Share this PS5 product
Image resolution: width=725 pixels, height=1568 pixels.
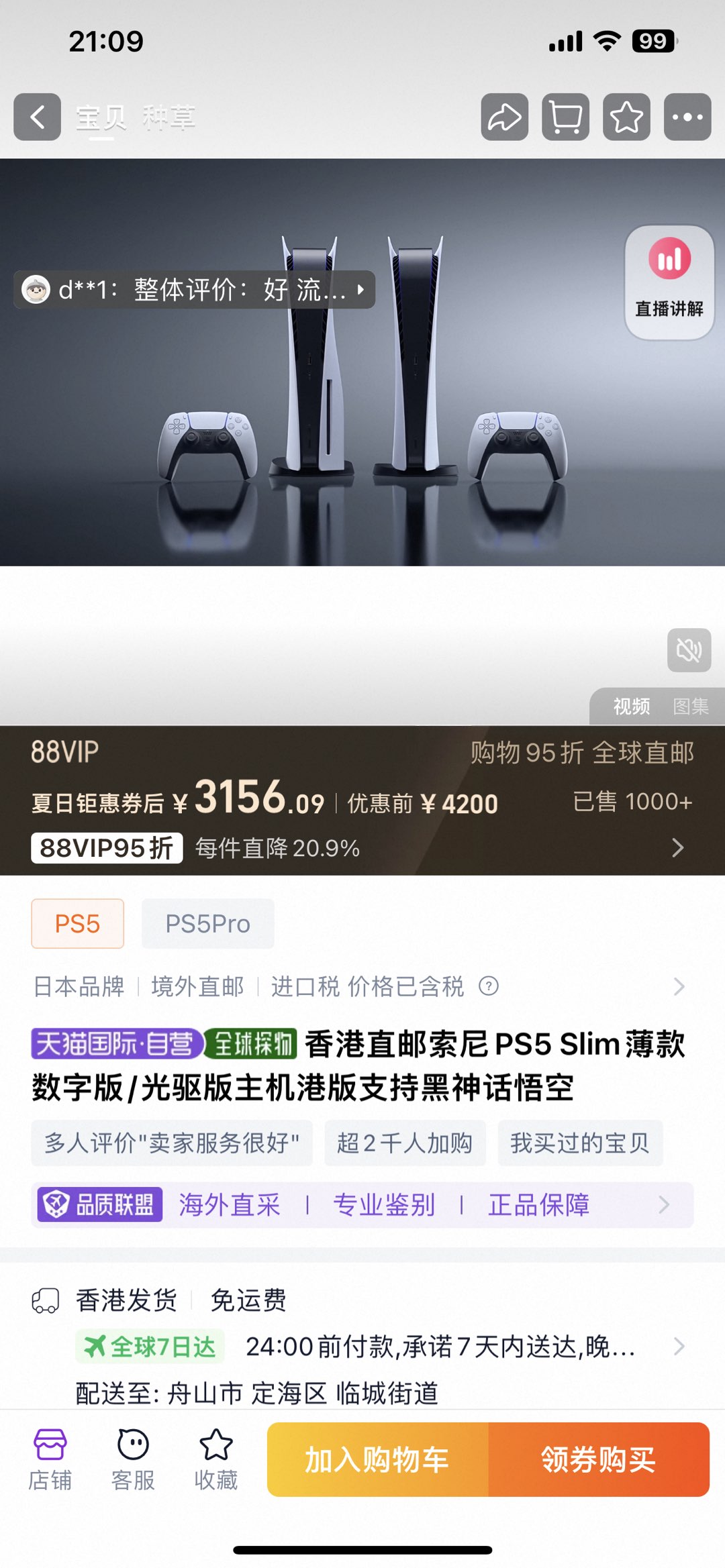coord(504,117)
